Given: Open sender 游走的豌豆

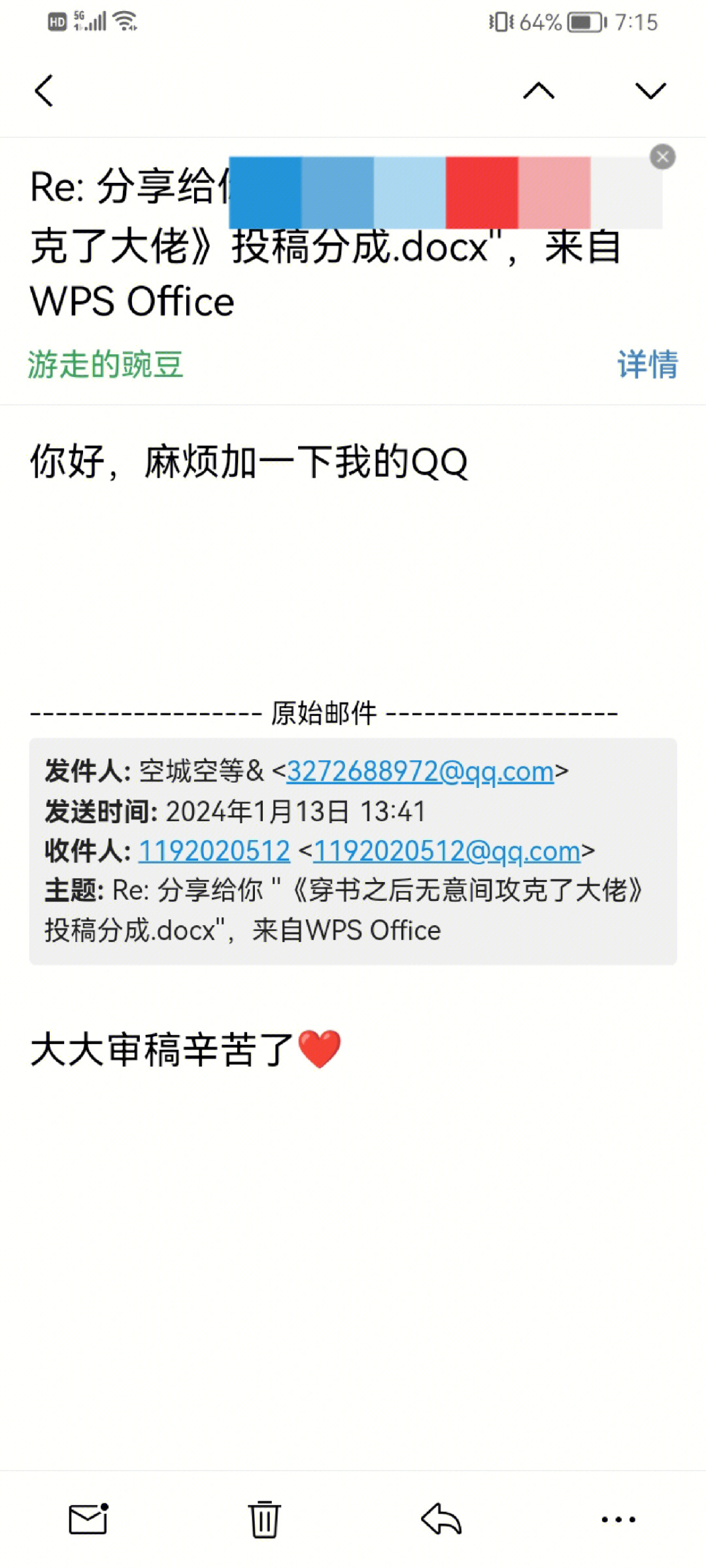Looking at the screenshot, I should point(105,365).
